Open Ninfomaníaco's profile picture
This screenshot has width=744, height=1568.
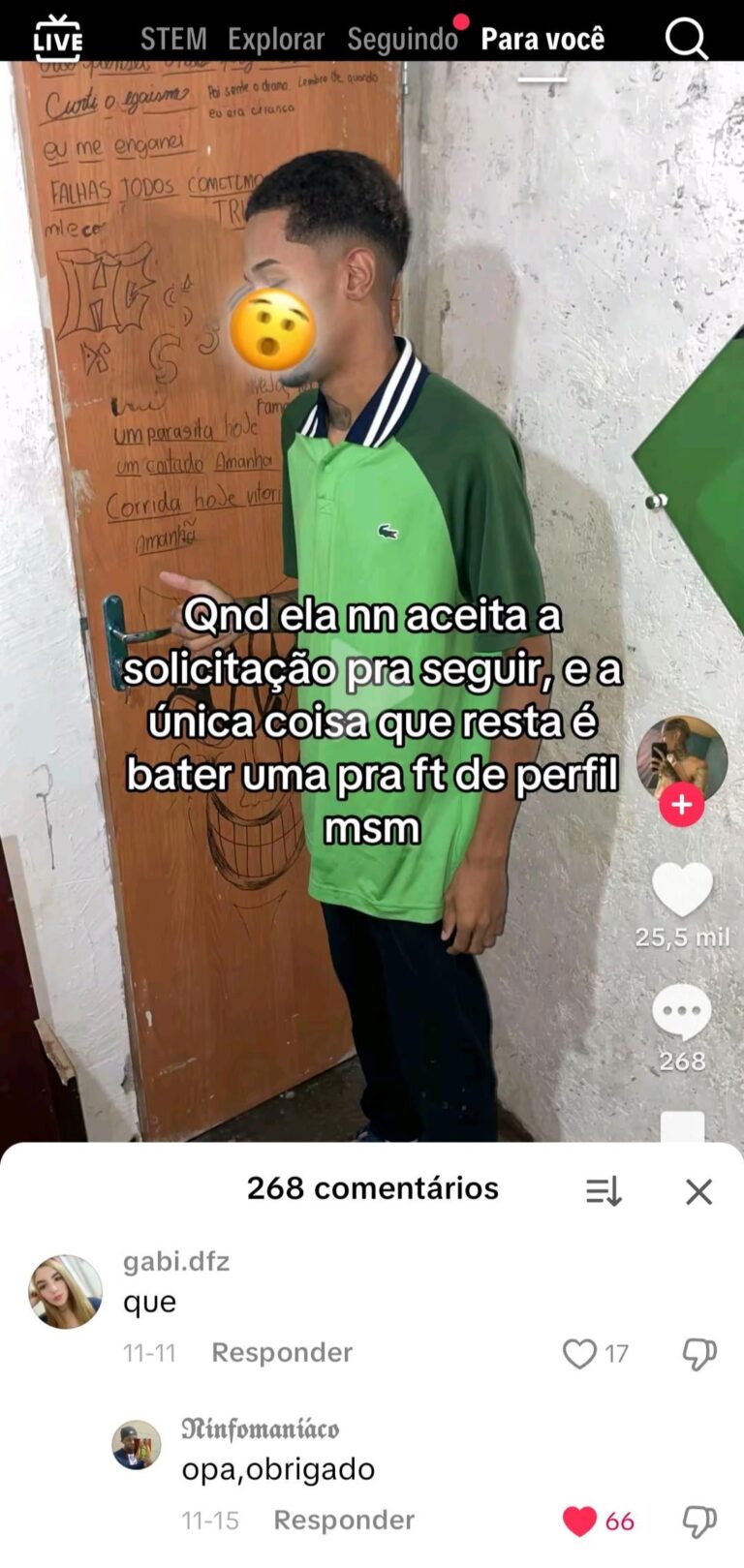point(137,1445)
